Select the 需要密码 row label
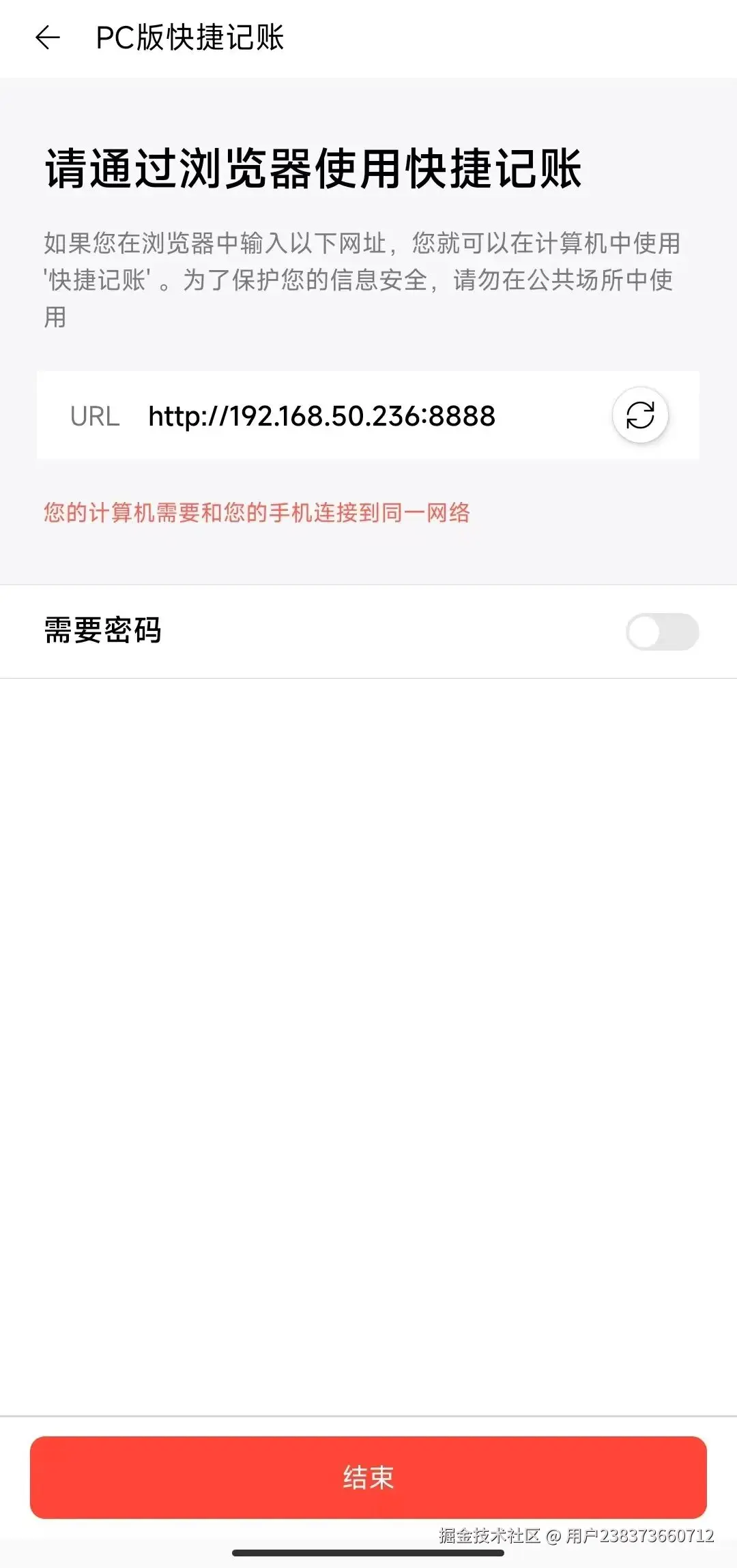 102,632
